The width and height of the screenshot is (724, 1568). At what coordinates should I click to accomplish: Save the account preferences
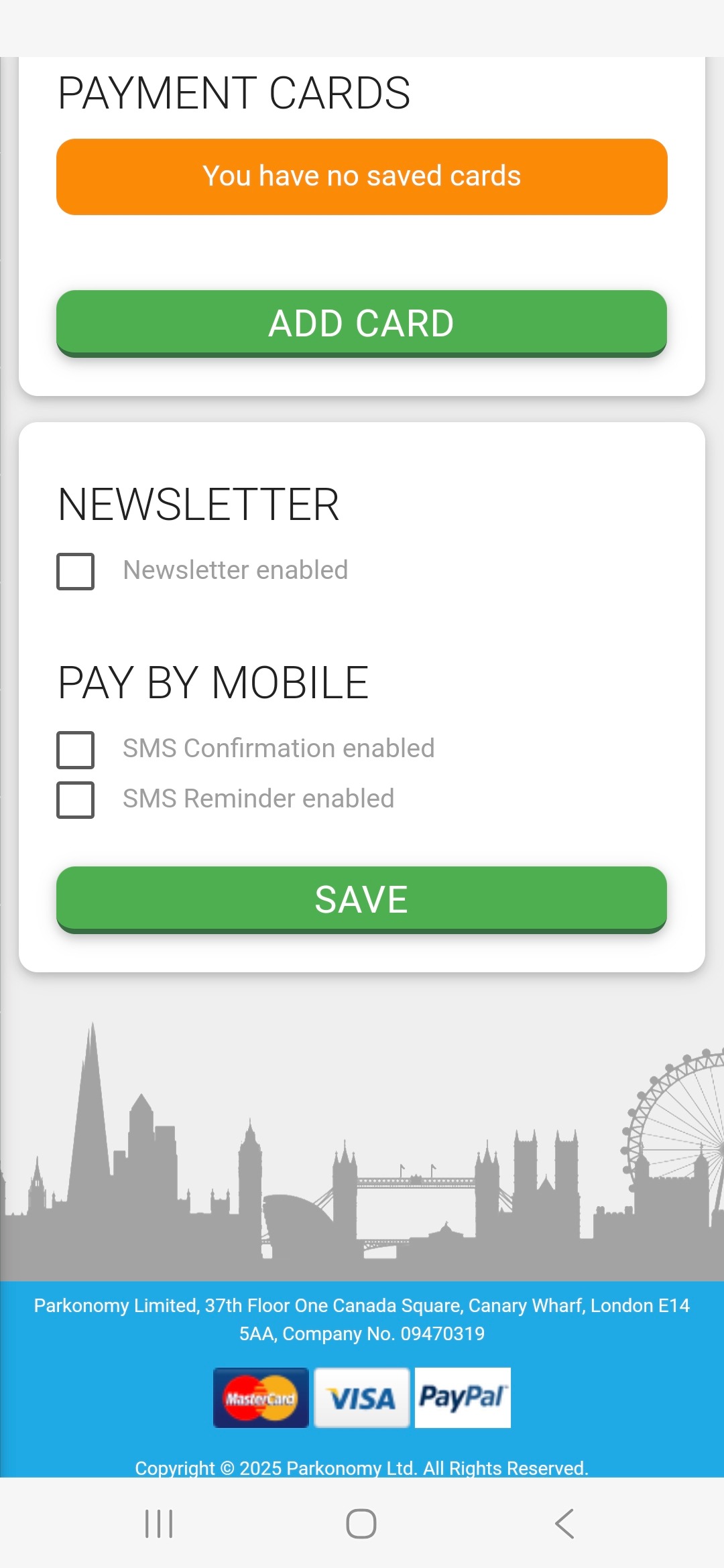click(361, 899)
